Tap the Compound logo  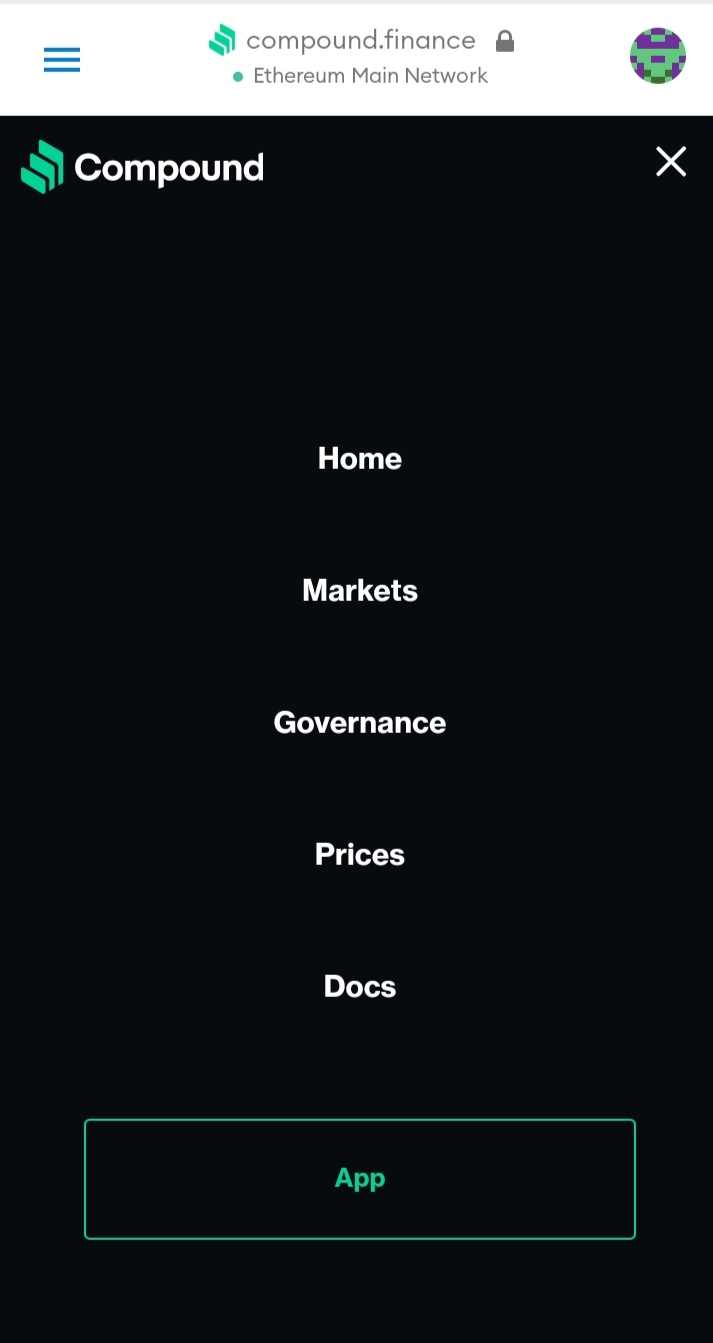pos(142,167)
